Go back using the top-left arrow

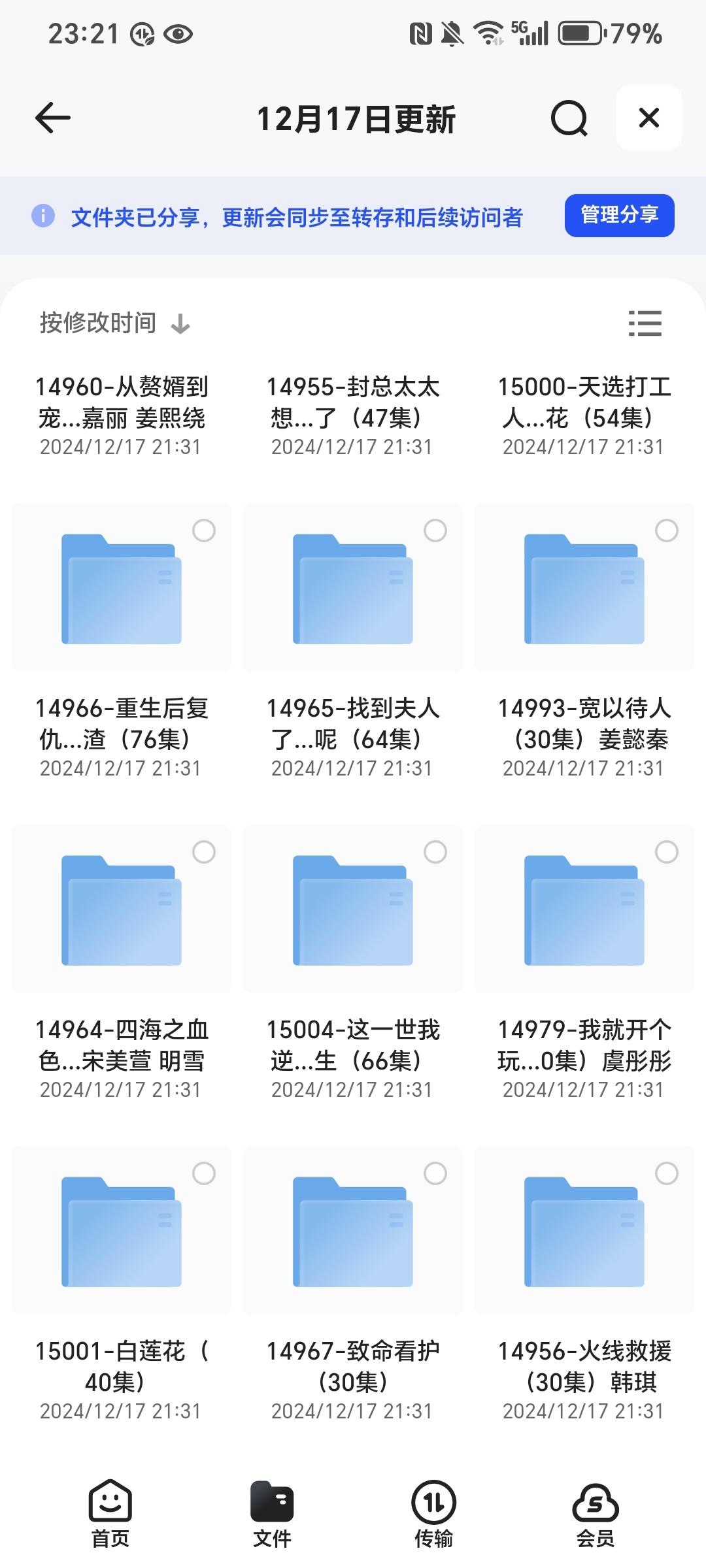coord(52,118)
